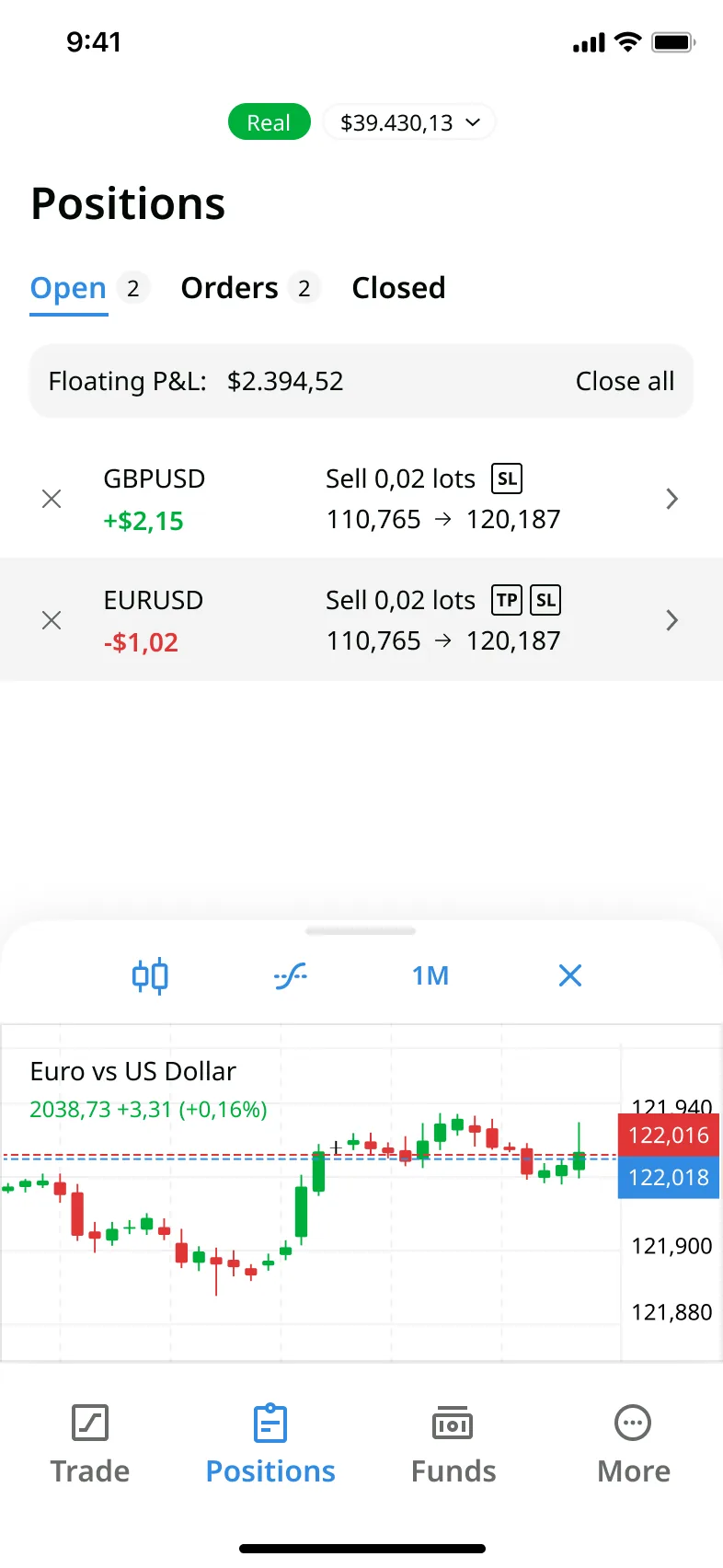This screenshot has width=723, height=1568.
Task: Change the 1M chart timeframe
Action: coord(430,974)
